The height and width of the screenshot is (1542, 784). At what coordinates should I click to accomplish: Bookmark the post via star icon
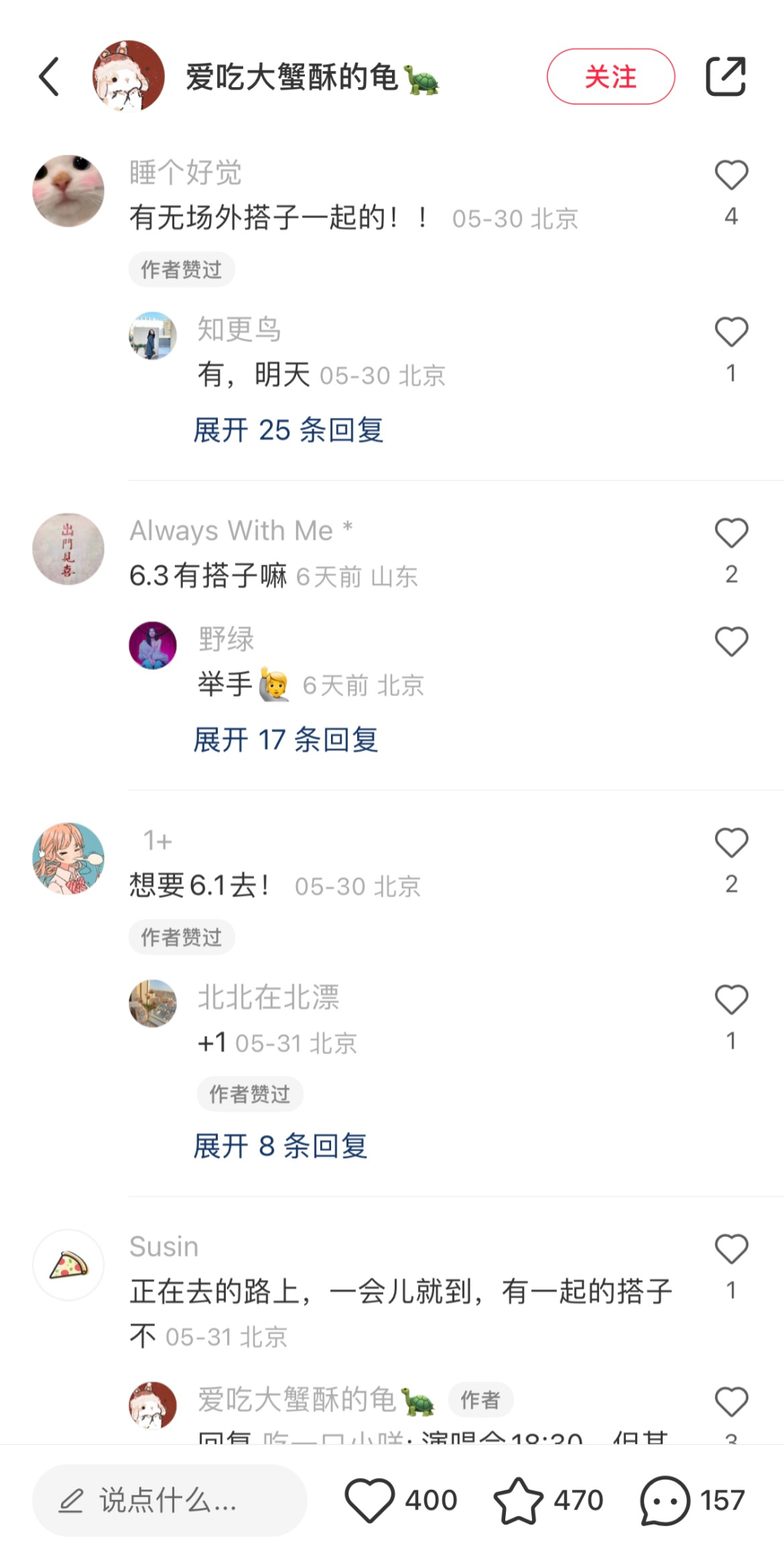point(518,1500)
